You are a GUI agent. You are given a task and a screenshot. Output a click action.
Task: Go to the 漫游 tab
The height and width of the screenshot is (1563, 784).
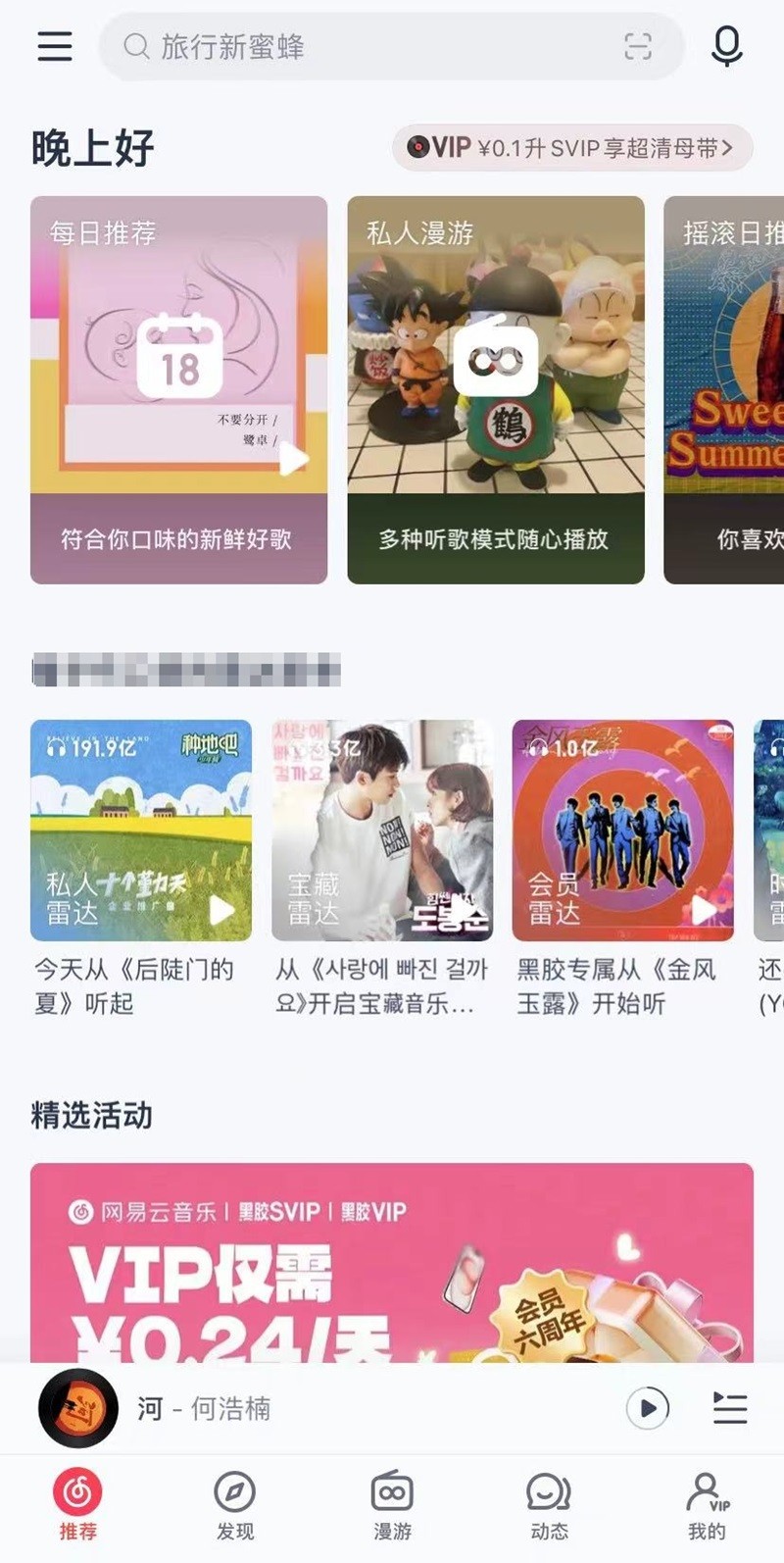tap(392, 1505)
